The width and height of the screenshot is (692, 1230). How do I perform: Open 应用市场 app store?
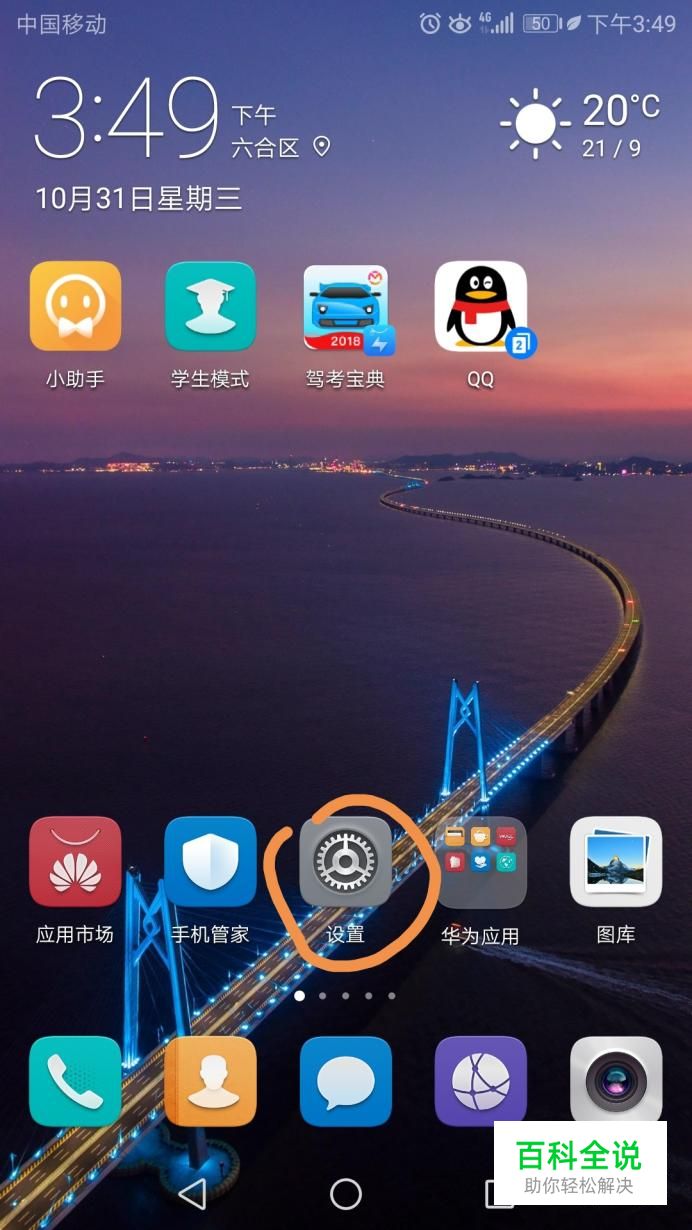[x=75, y=862]
